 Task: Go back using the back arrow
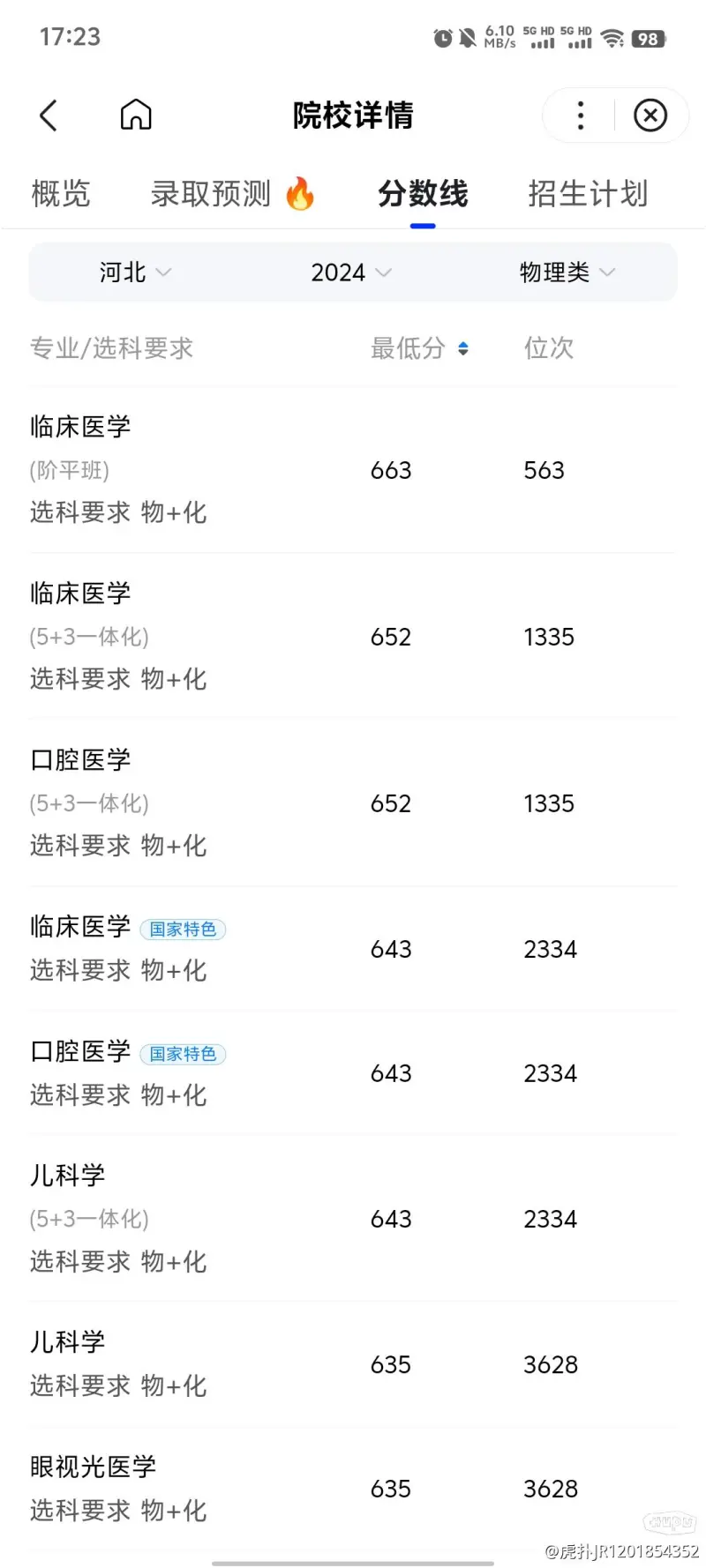point(49,116)
